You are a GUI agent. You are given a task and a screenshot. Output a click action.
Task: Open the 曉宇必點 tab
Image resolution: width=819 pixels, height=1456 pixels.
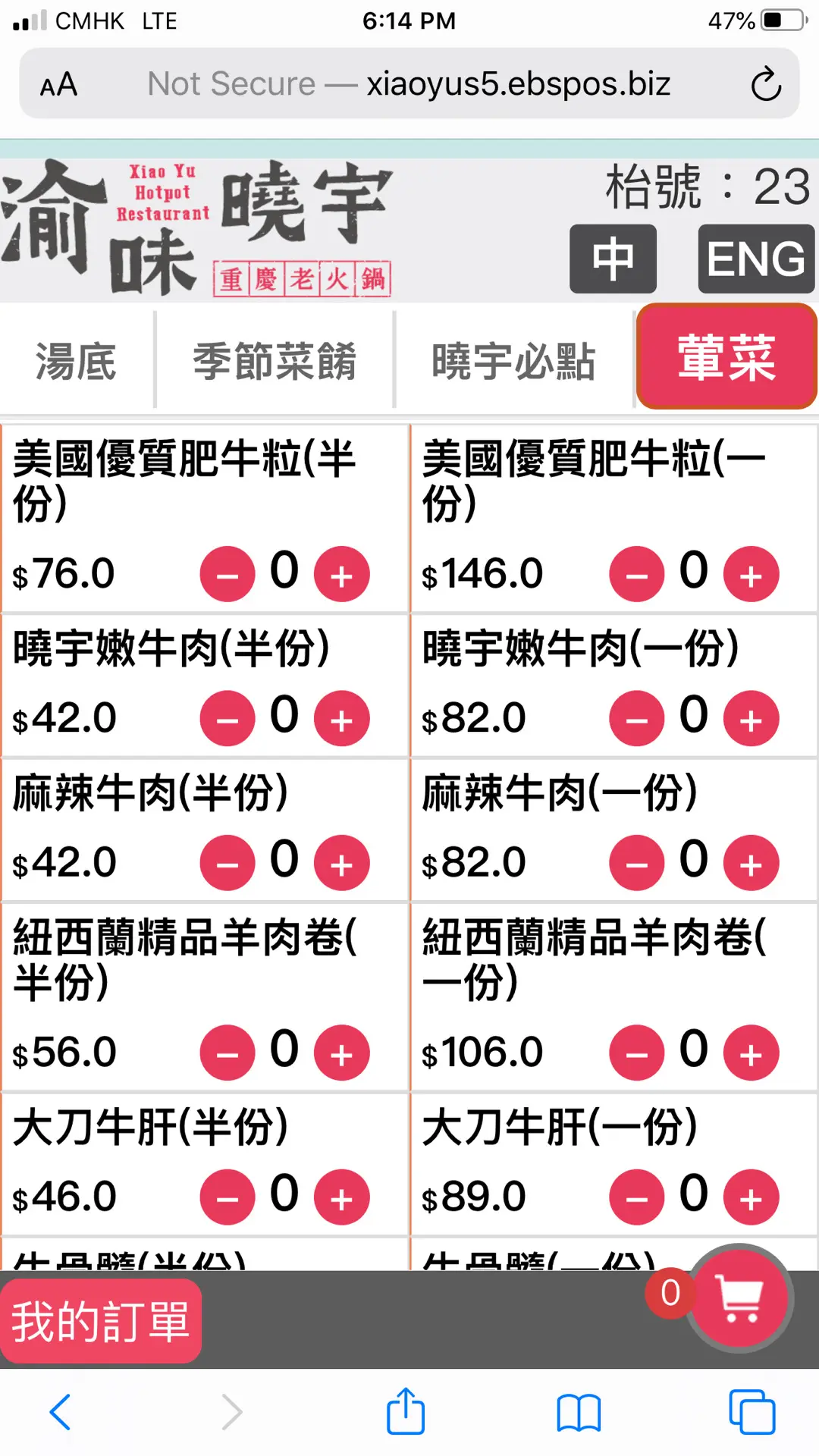[x=513, y=361]
